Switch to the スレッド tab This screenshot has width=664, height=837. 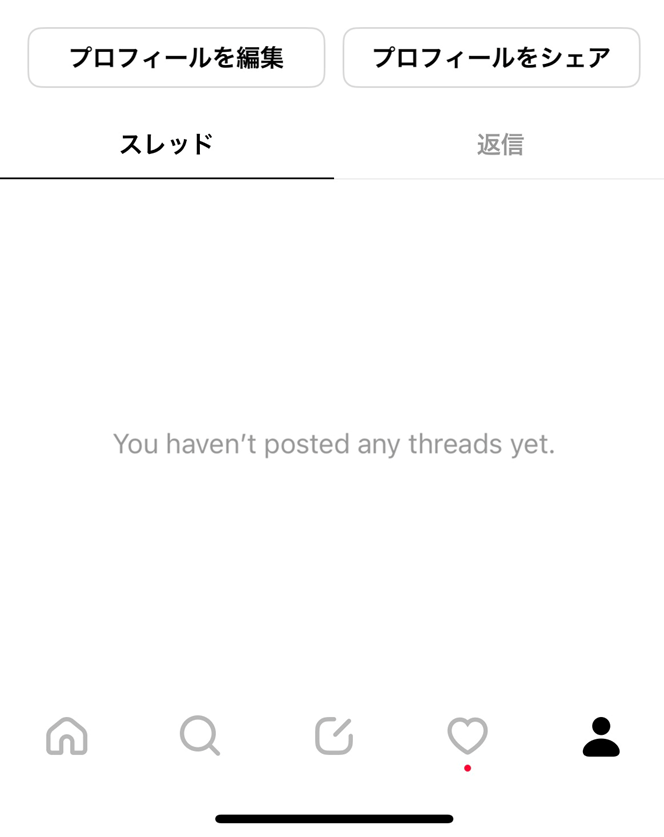(167, 145)
